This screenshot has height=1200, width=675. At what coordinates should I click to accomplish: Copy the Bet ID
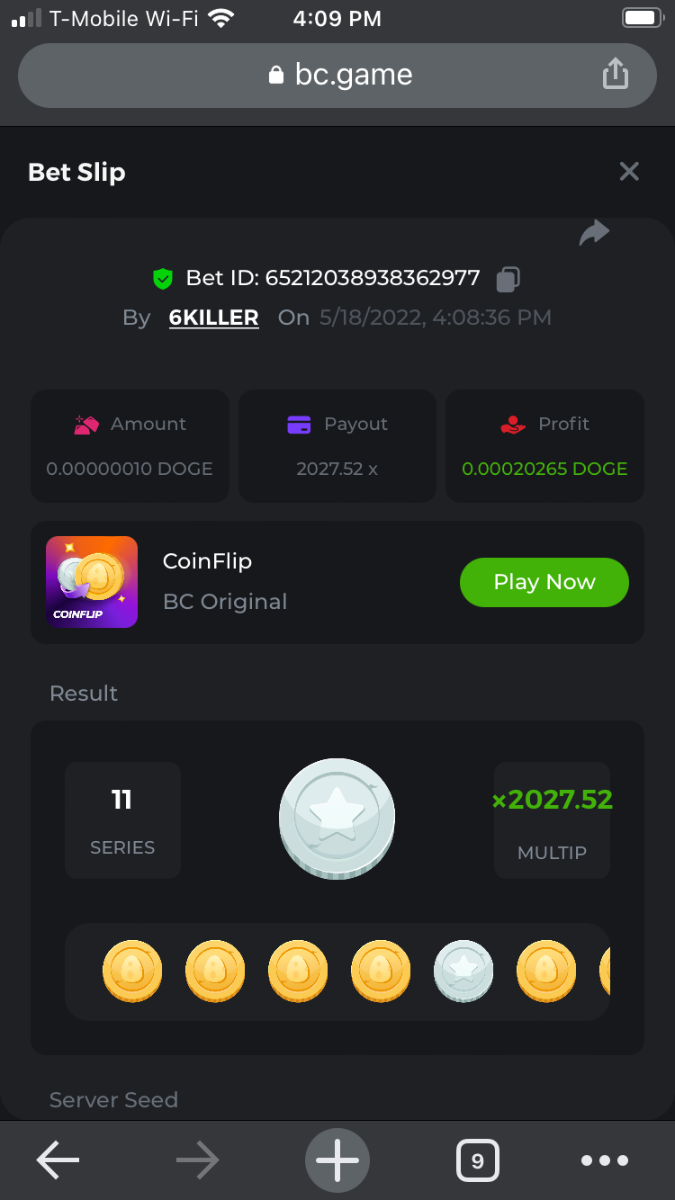click(x=508, y=279)
